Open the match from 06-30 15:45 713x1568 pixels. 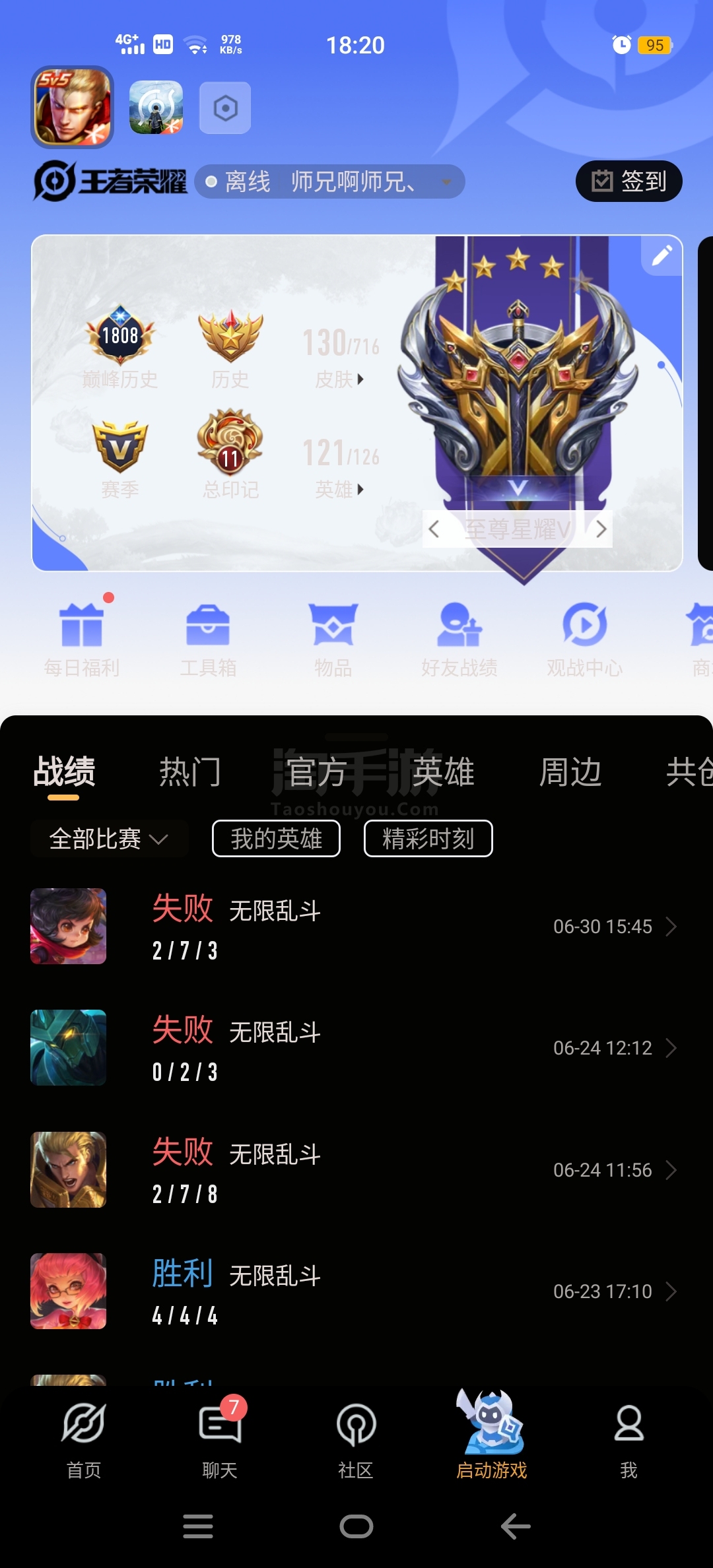356,926
